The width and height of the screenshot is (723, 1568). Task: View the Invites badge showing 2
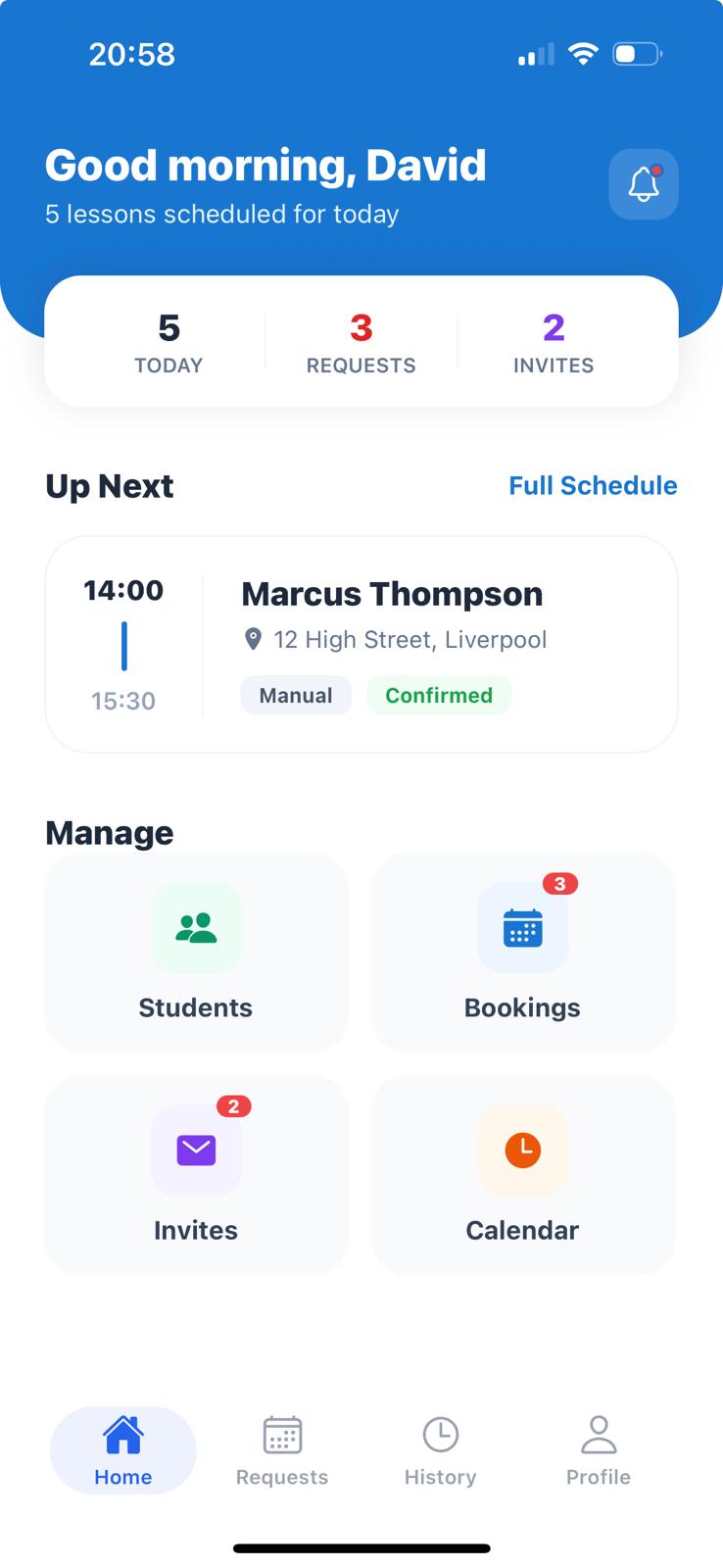[x=234, y=1106]
